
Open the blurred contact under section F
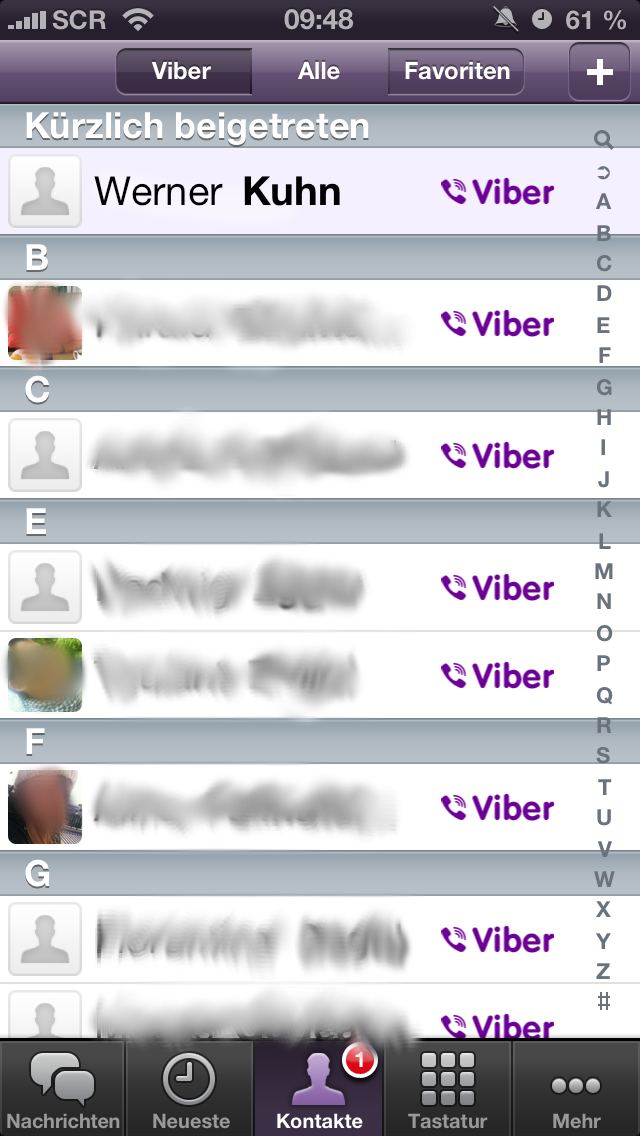point(320,807)
